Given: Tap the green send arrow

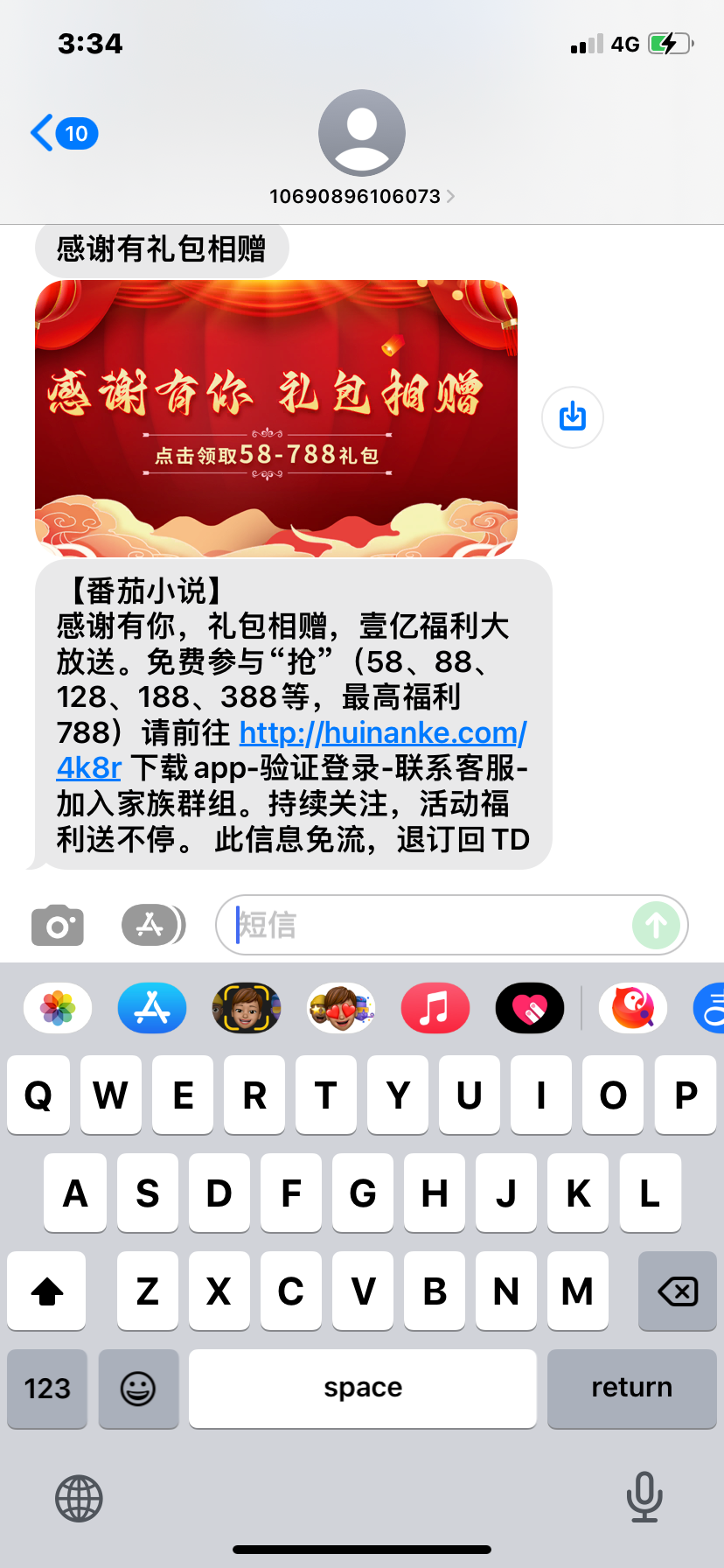Looking at the screenshot, I should click(656, 925).
